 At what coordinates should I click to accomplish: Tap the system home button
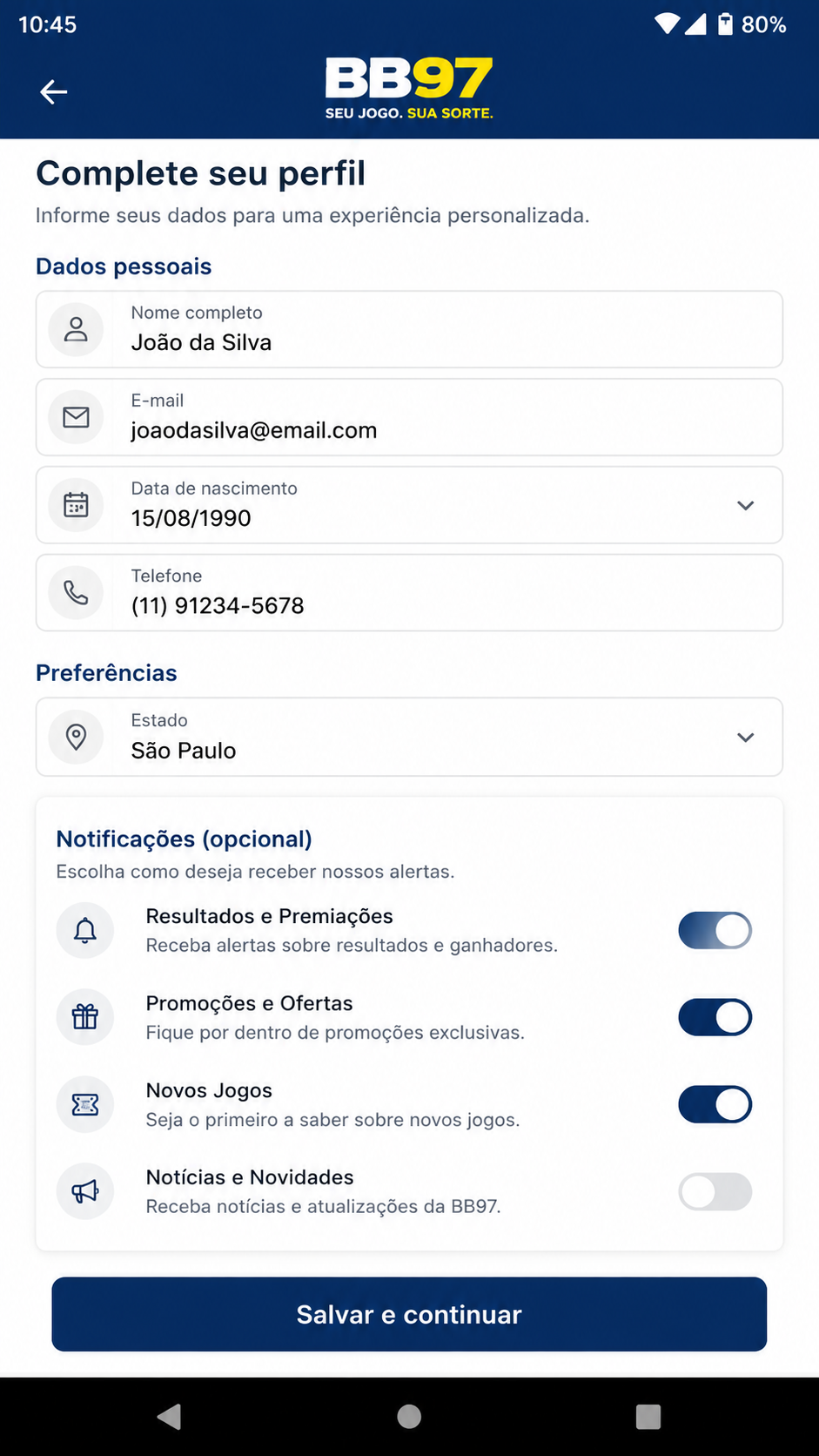click(x=409, y=1417)
